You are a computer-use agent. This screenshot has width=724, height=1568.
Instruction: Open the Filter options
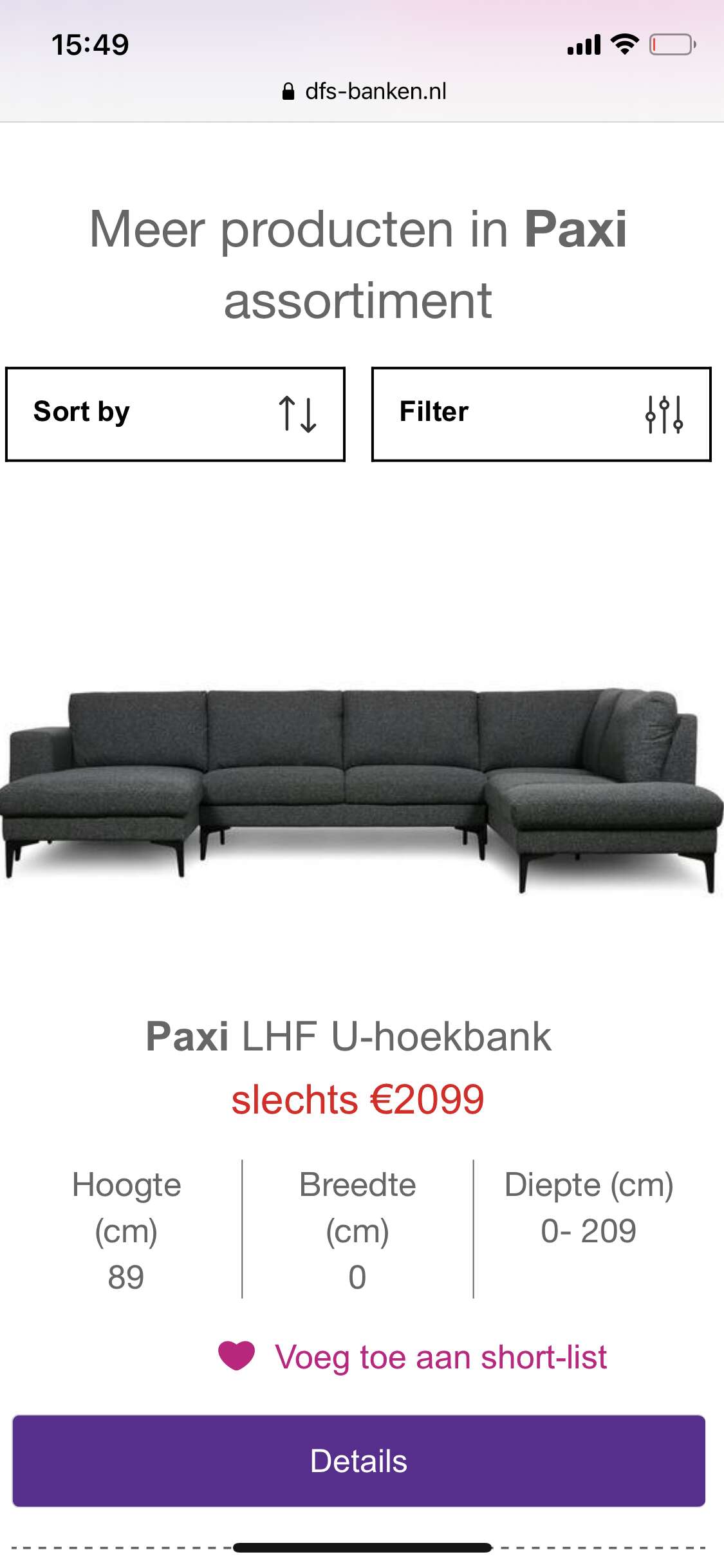(x=541, y=414)
